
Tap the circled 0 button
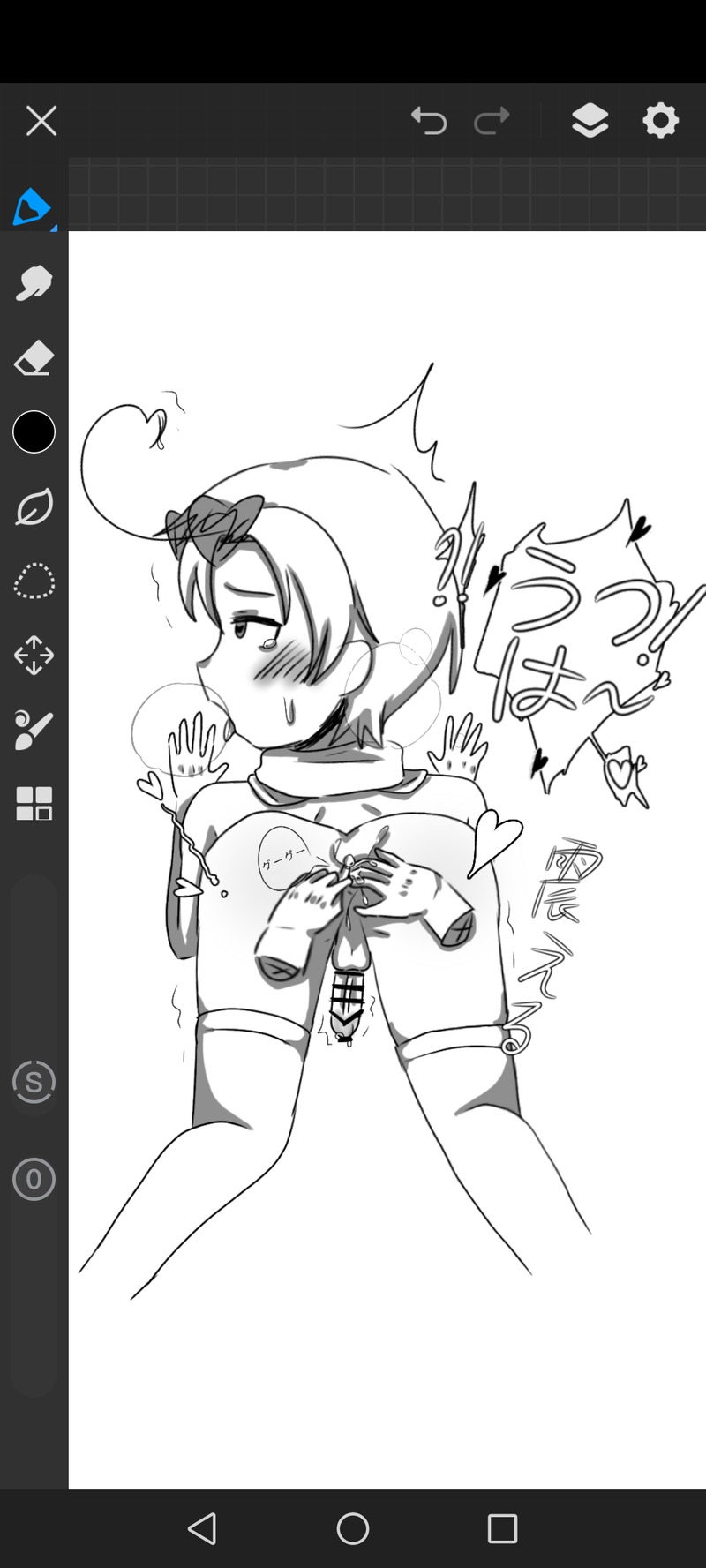[x=34, y=1180]
